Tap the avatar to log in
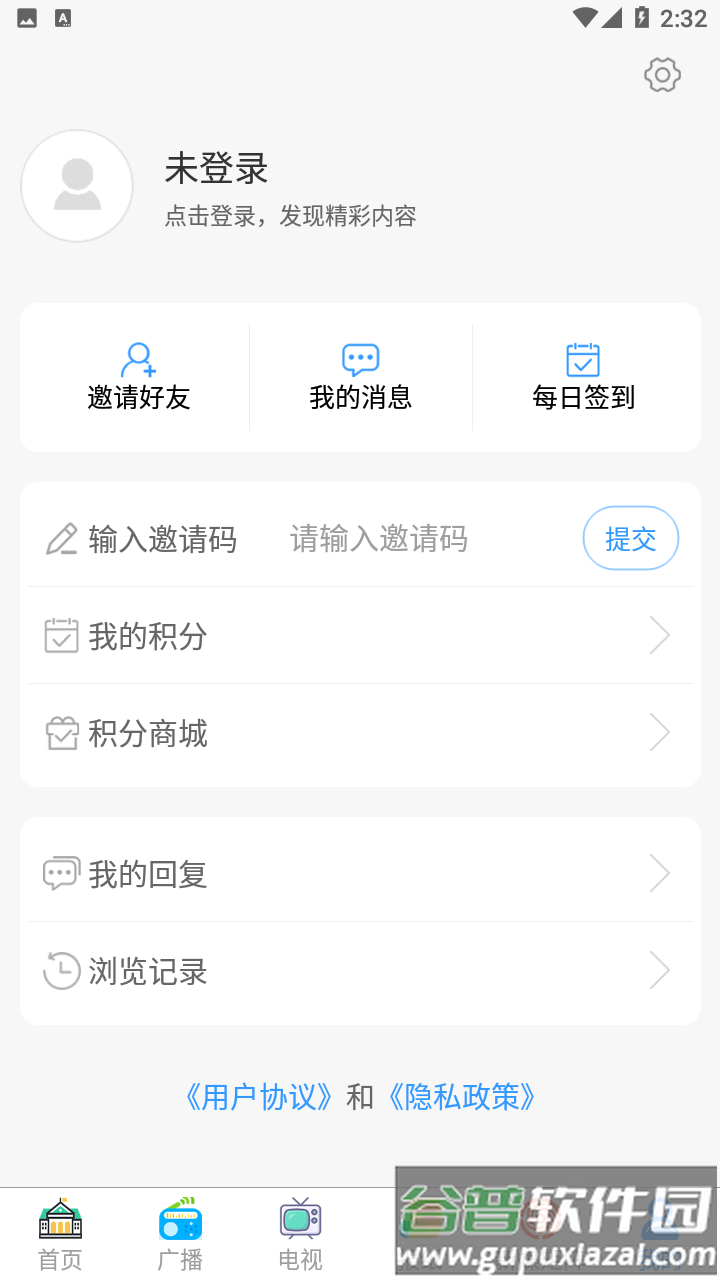Viewport: 720px width, 1280px height. coord(77,186)
